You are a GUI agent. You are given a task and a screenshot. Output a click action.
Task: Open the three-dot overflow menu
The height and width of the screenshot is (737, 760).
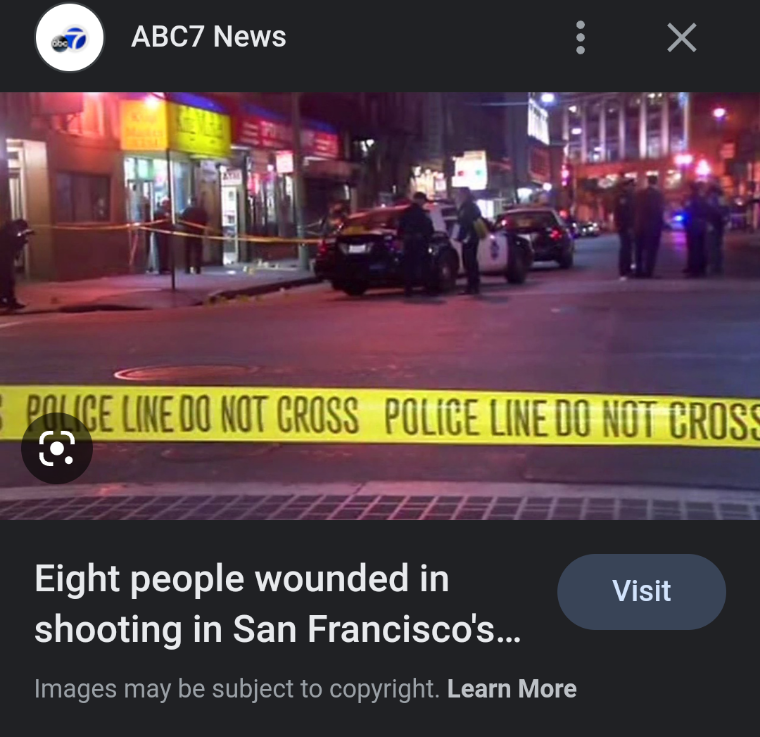[x=580, y=38]
